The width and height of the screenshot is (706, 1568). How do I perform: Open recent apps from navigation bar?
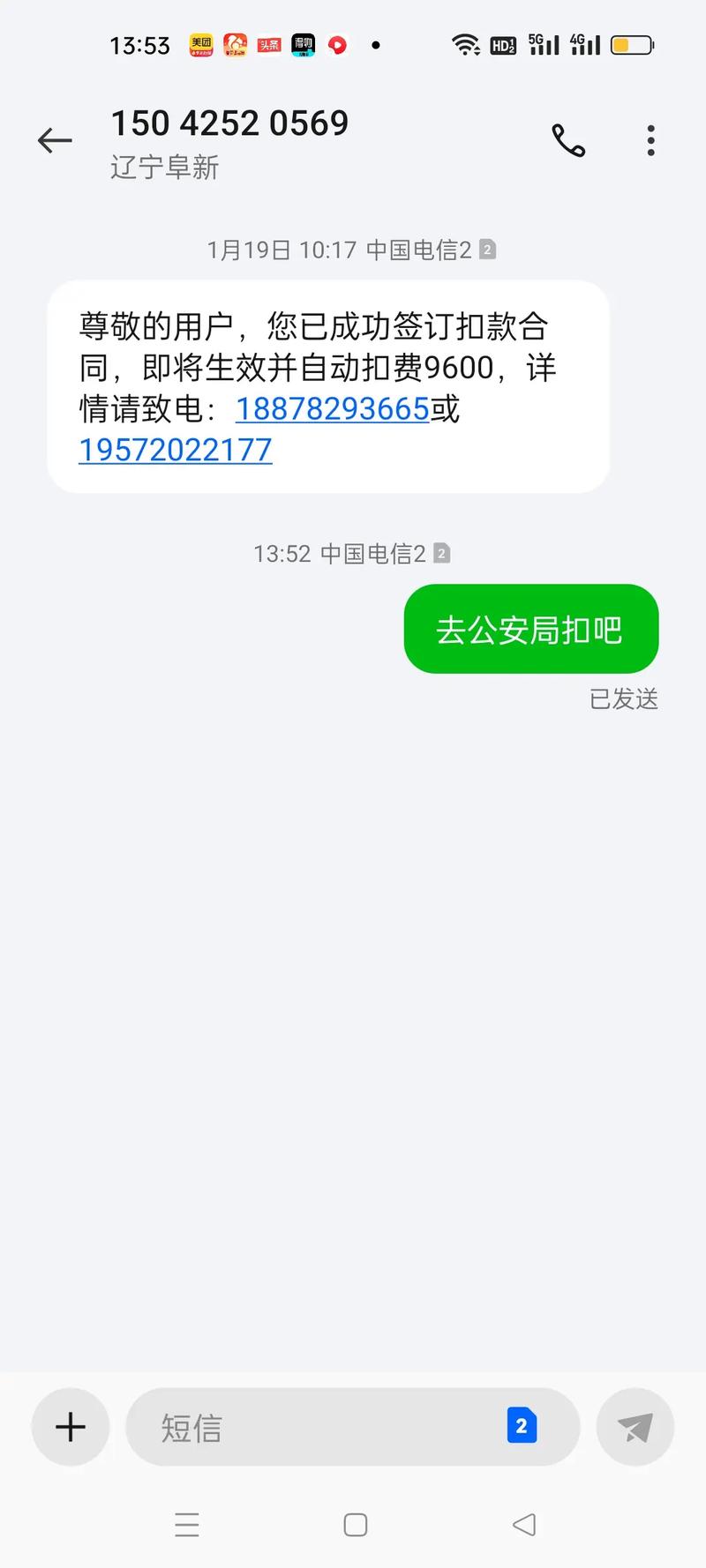pos(187,1526)
